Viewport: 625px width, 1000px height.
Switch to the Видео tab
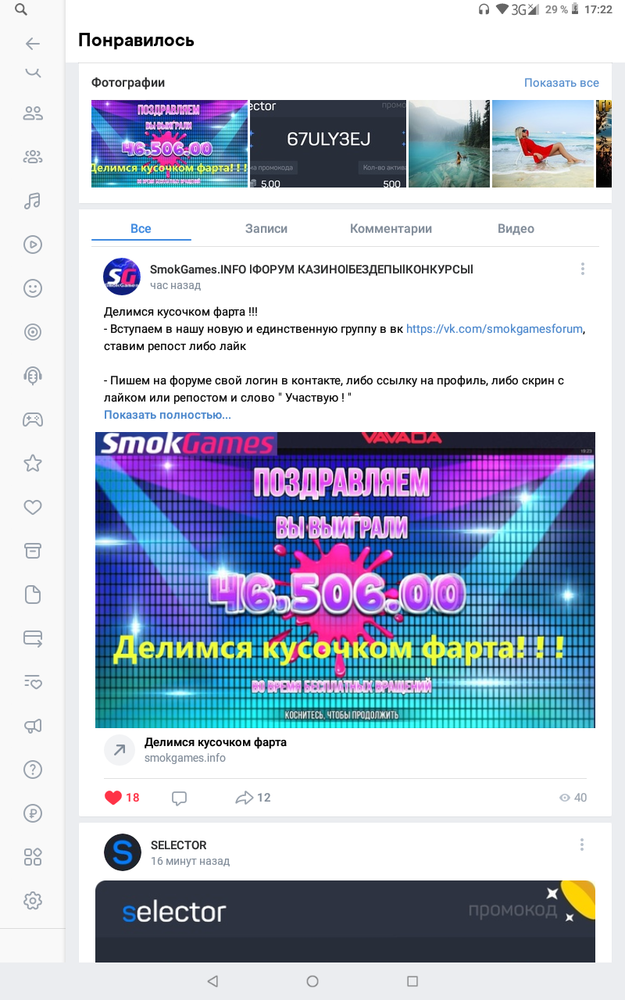point(515,228)
